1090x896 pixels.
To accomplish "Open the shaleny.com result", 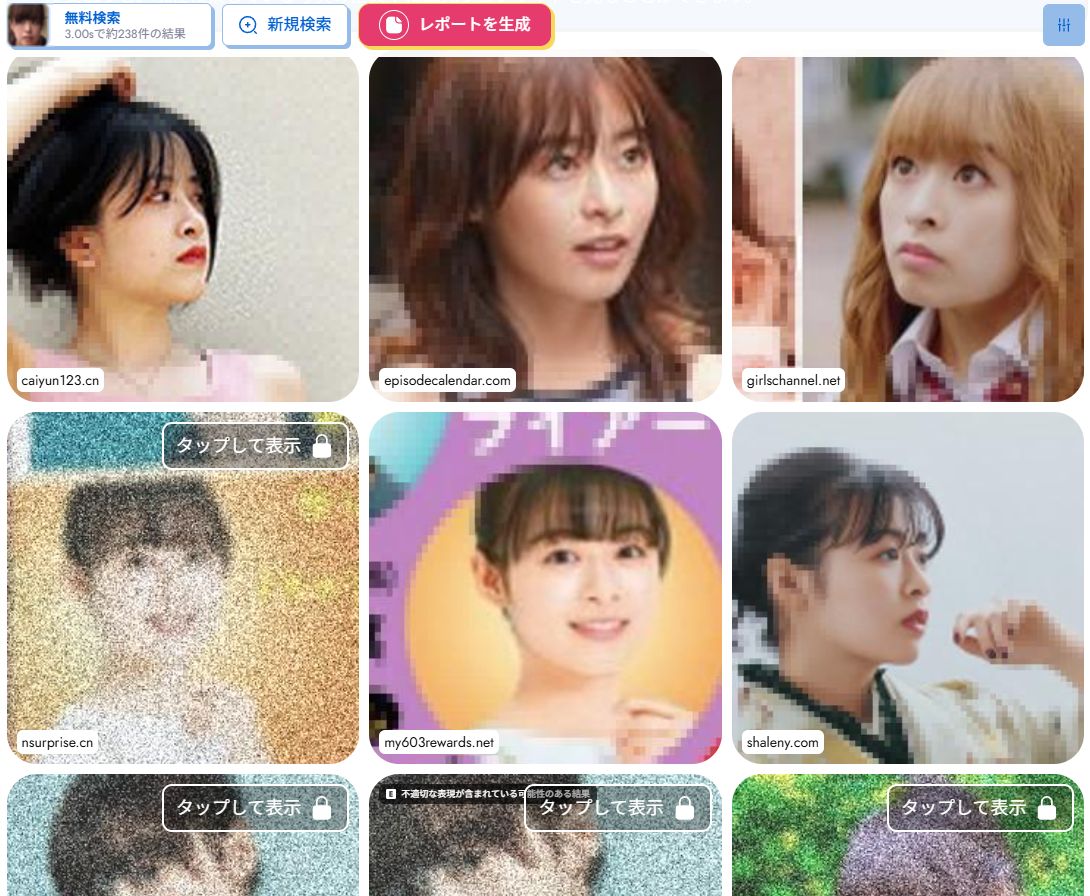I will click(x=907, y=588).
